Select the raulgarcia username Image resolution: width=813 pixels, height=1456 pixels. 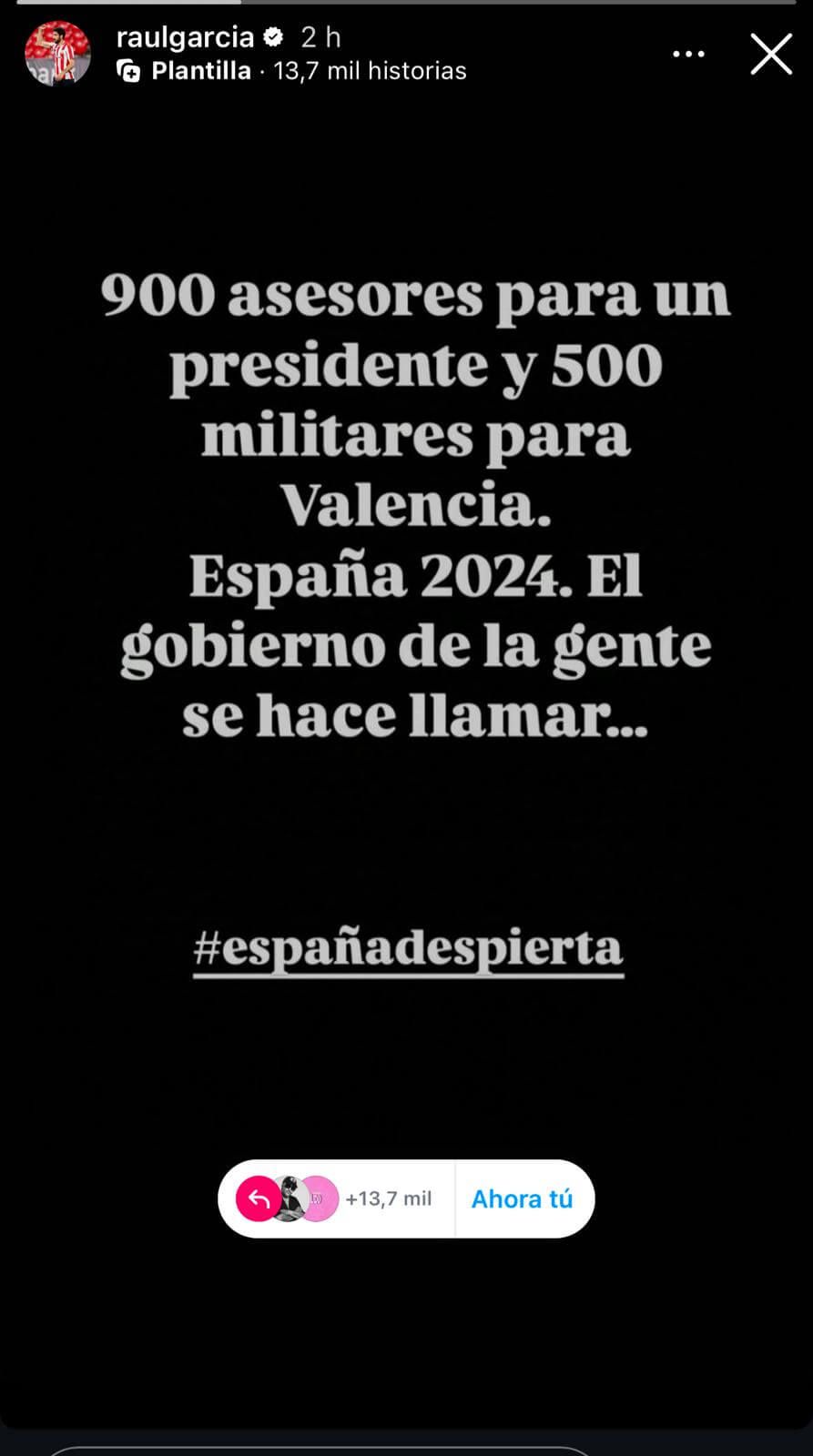185,37
